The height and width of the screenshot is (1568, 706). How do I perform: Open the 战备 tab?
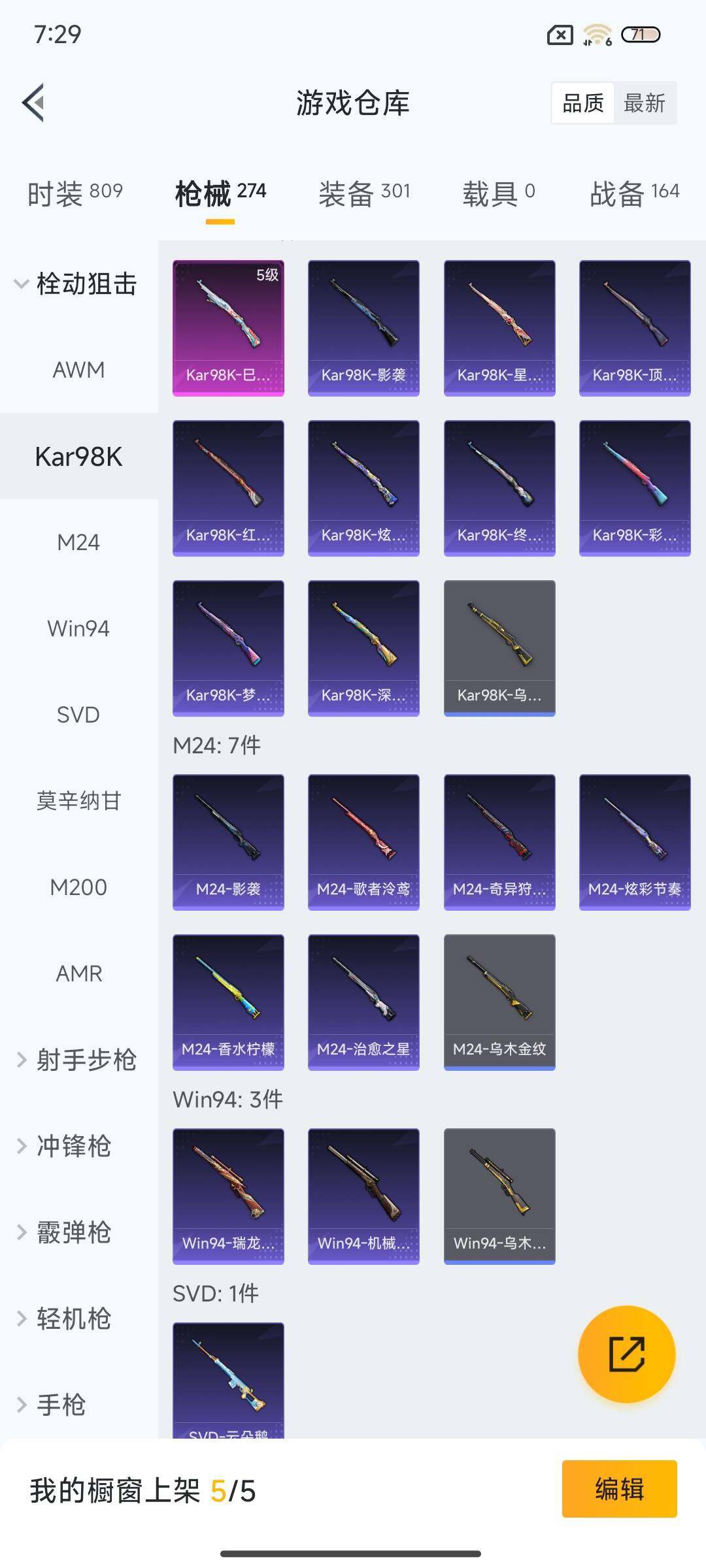pos(634,193)
